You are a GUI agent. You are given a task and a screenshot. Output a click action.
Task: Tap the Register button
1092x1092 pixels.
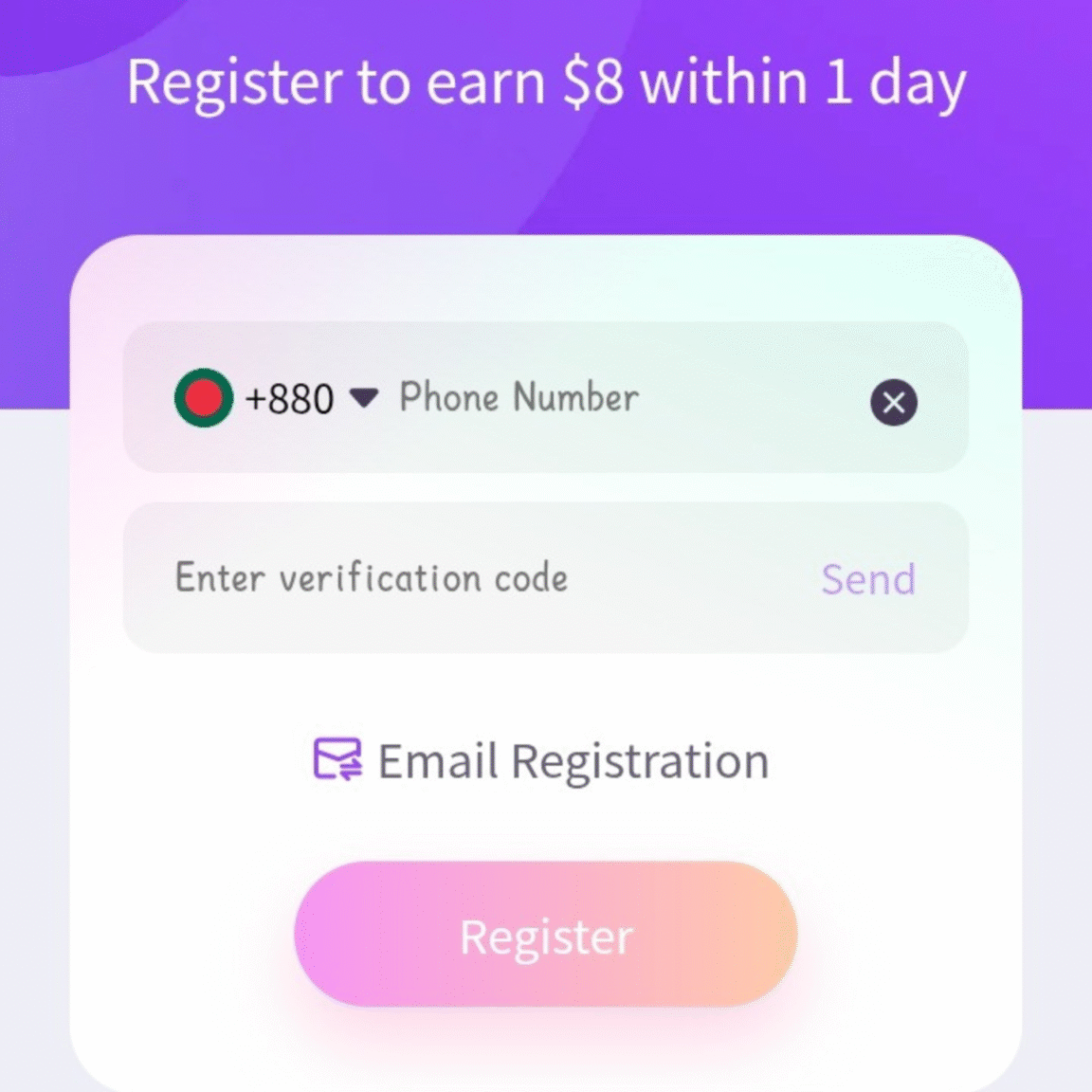(x=545, y=935)
